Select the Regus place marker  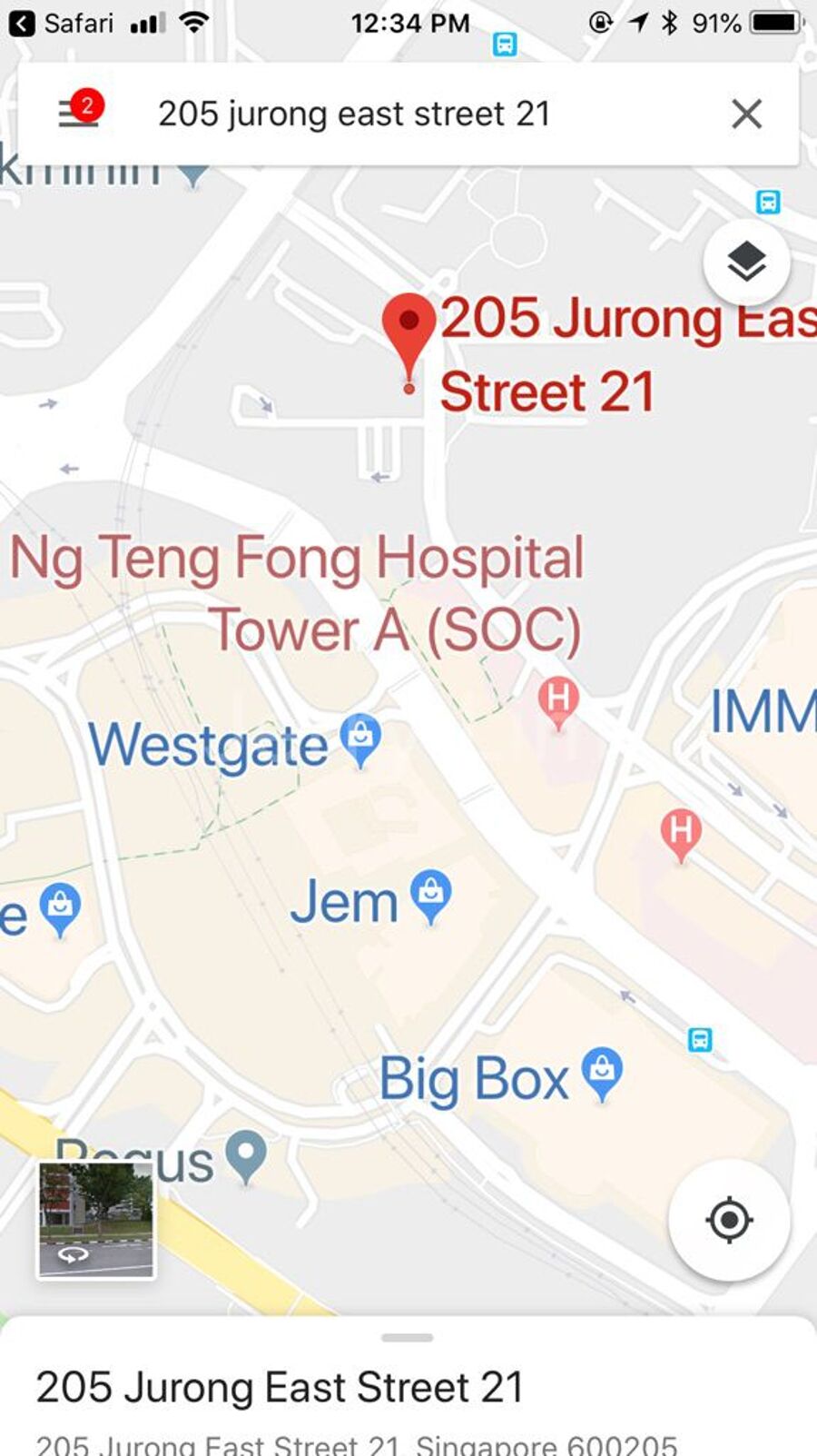tap(246, 1154)
